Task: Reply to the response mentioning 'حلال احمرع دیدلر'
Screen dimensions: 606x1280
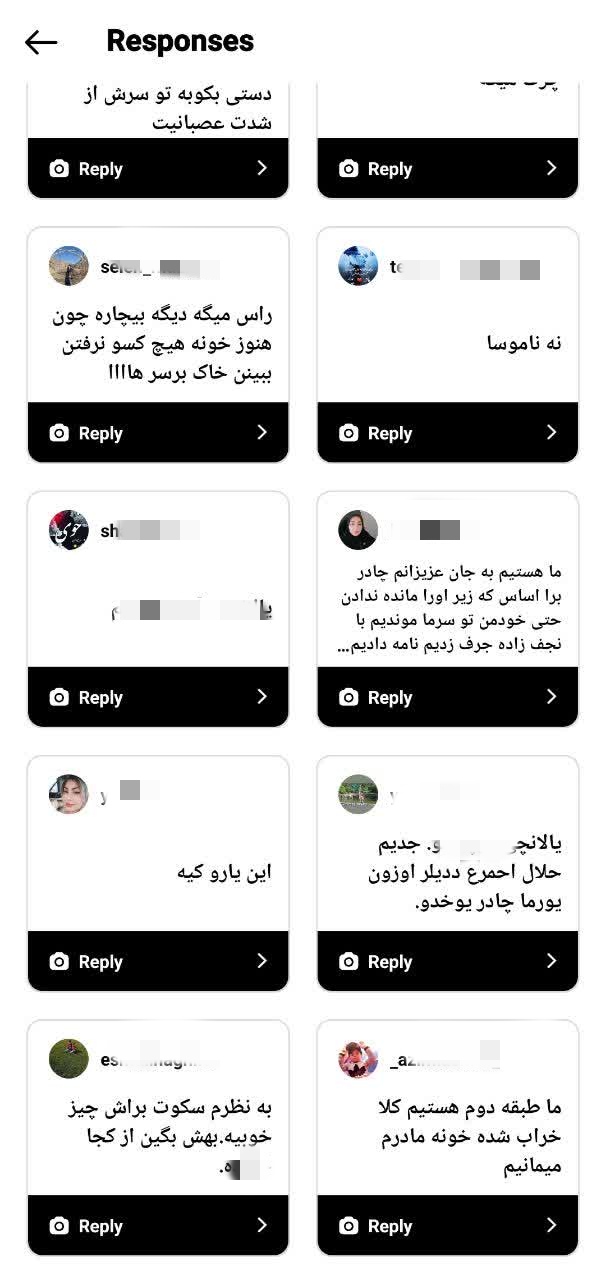Action: (447, 961)
